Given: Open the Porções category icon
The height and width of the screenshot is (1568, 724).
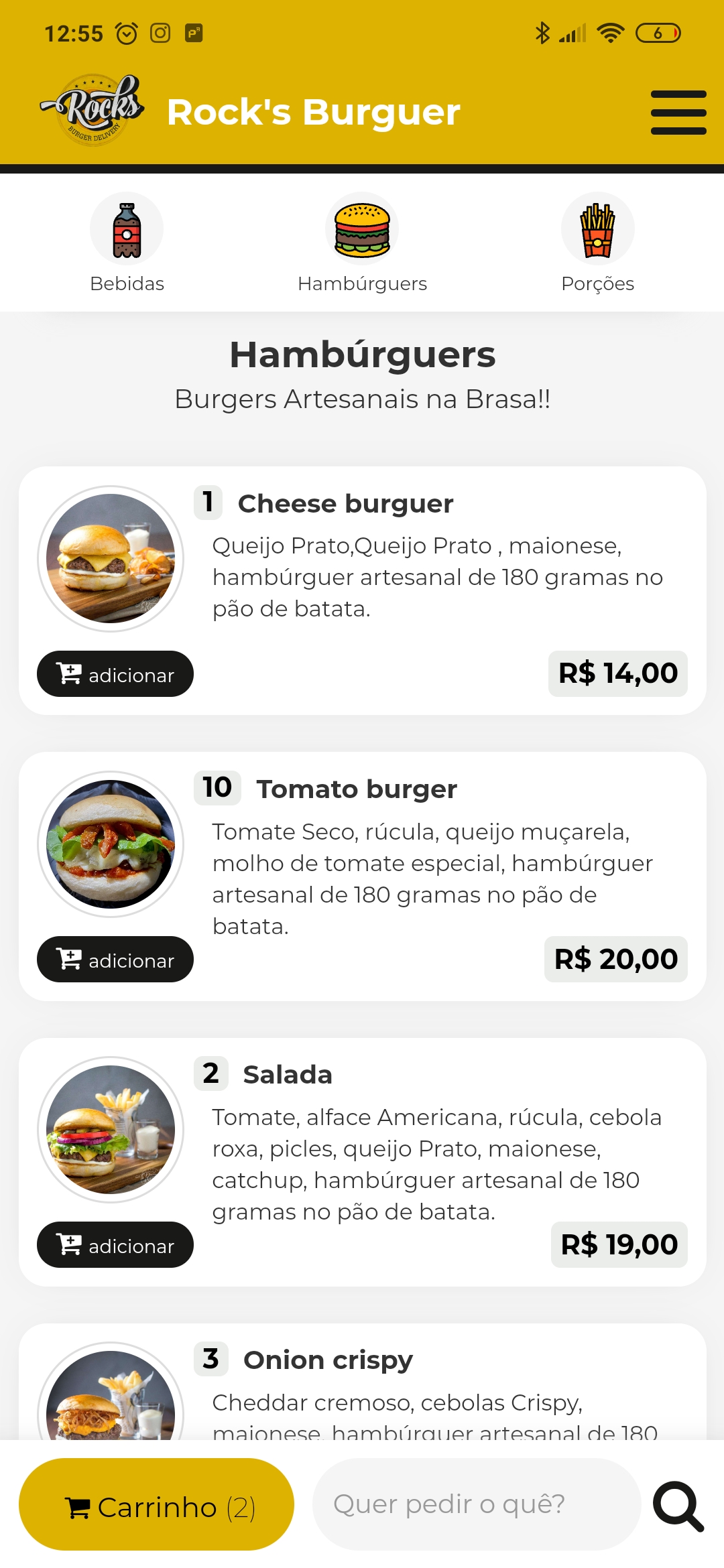Looking at the screenshot, I should point(597,228).
